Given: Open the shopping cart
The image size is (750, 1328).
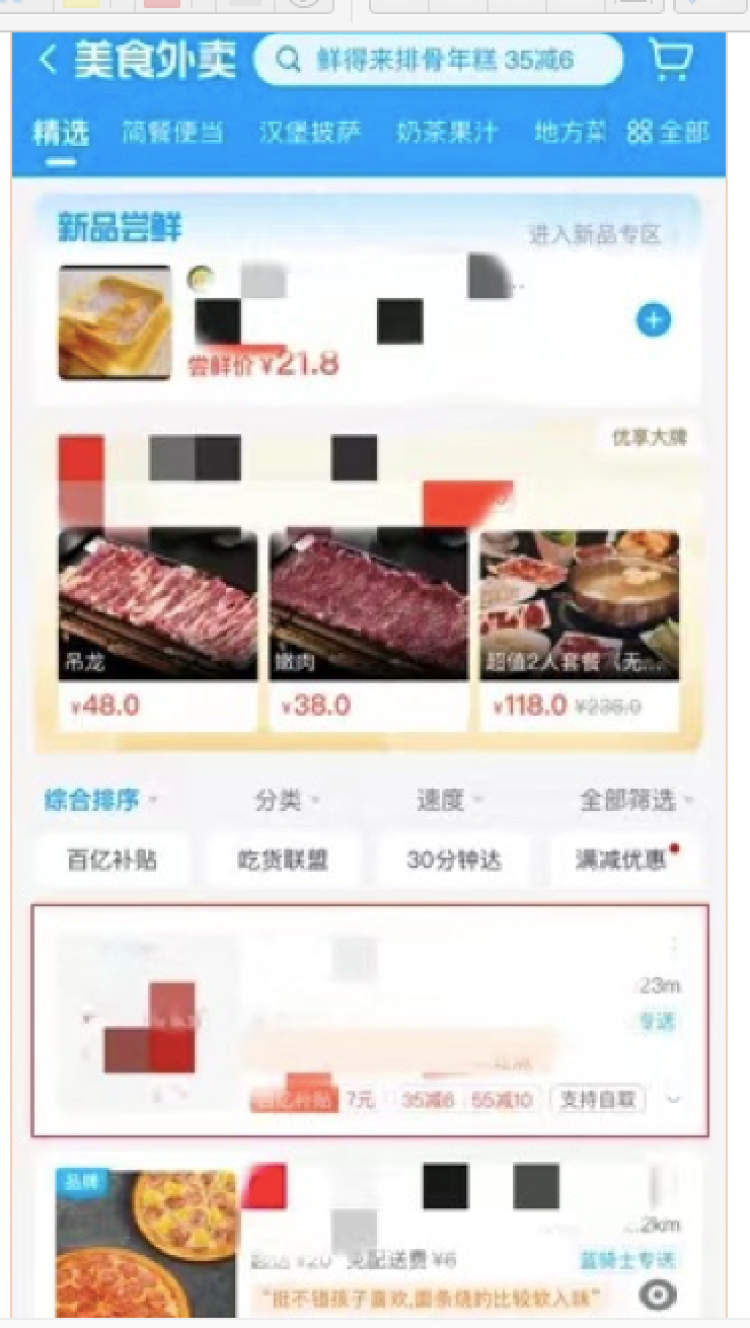Looking at the screenshot, I should [x=670, y=60].
